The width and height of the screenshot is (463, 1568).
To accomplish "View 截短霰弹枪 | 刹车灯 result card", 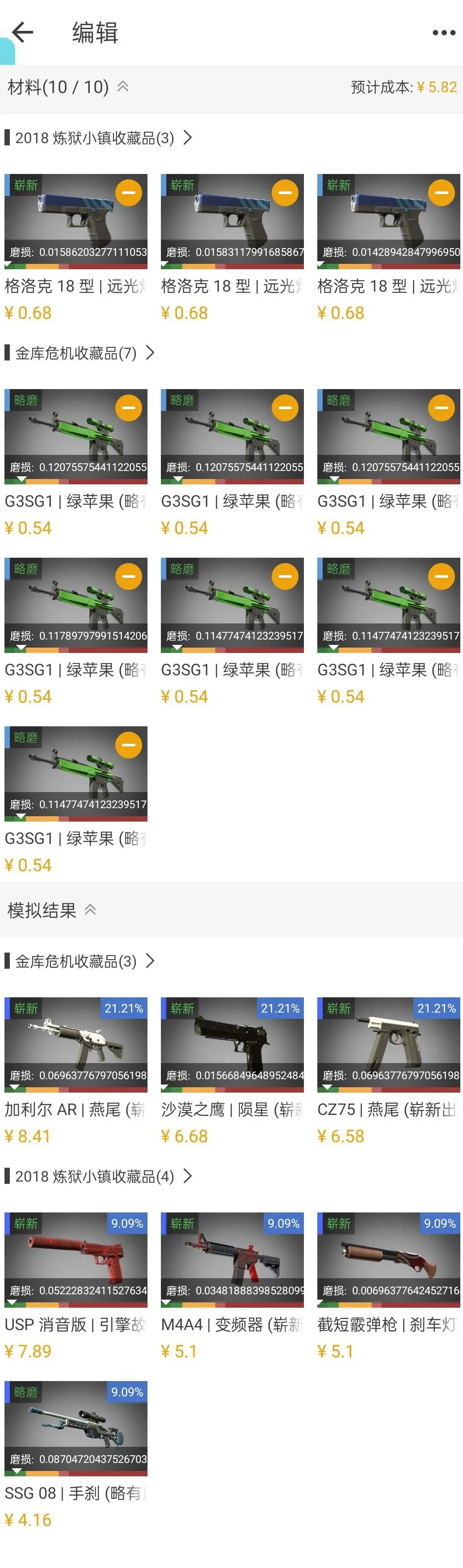I will [x=388, y=1259].
